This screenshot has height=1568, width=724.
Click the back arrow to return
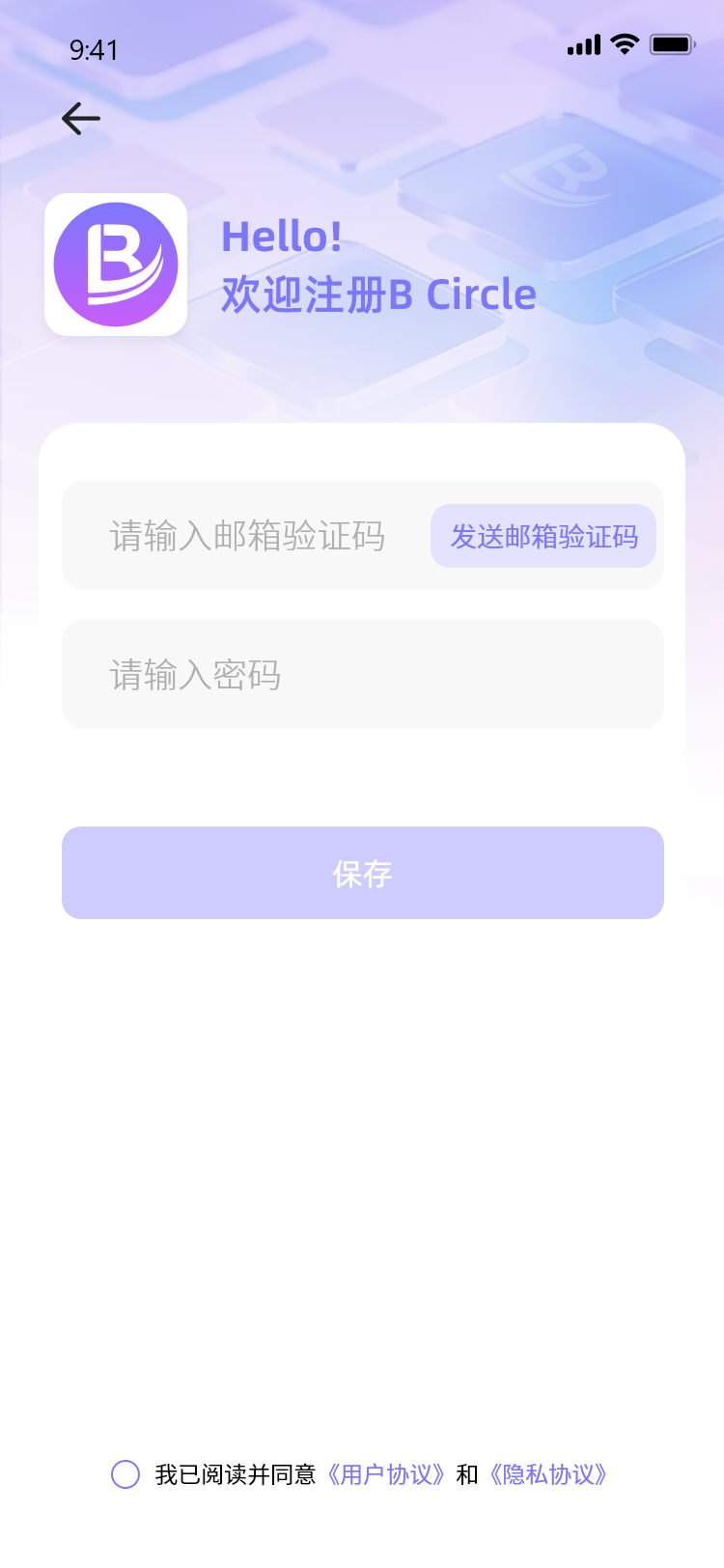(x=80, y=118)
